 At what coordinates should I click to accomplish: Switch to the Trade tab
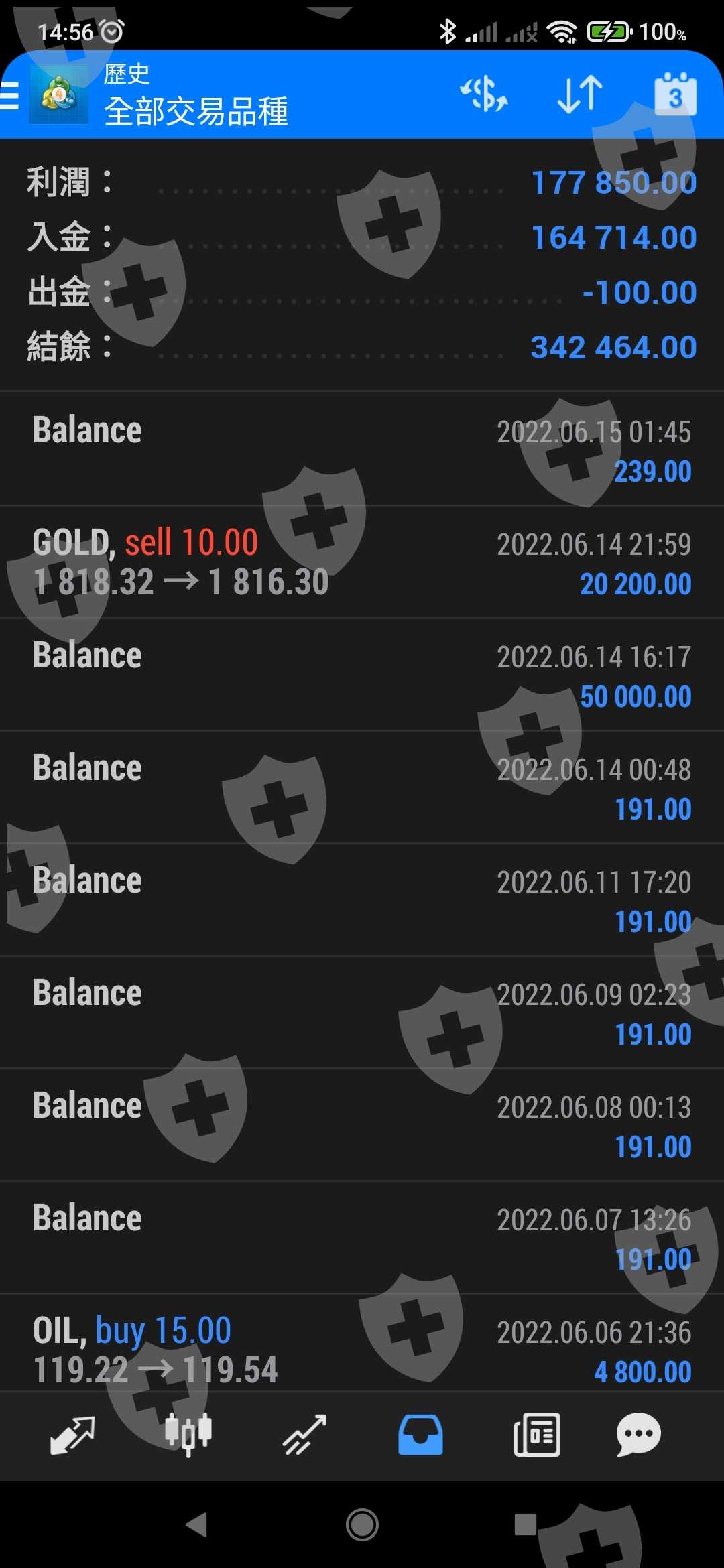click(304, 1435)
